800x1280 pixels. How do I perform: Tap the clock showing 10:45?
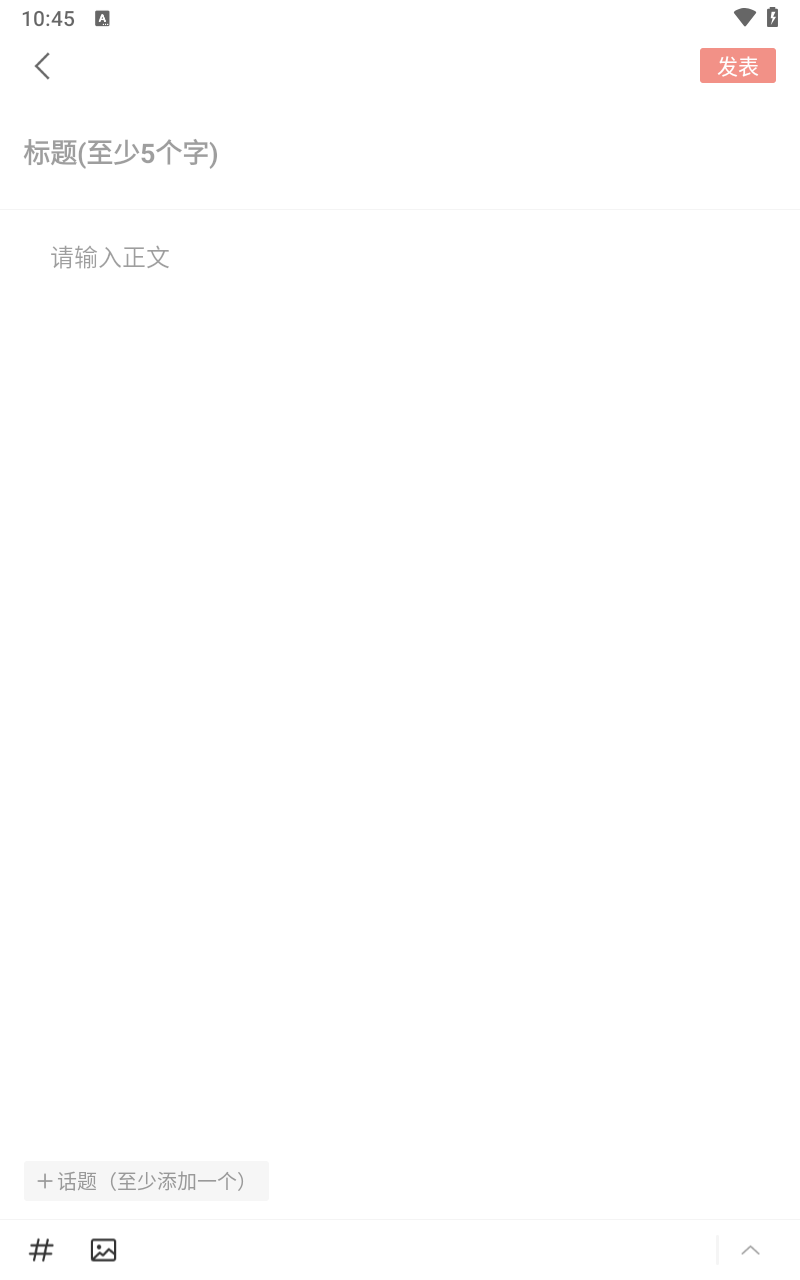click(48, 18)
